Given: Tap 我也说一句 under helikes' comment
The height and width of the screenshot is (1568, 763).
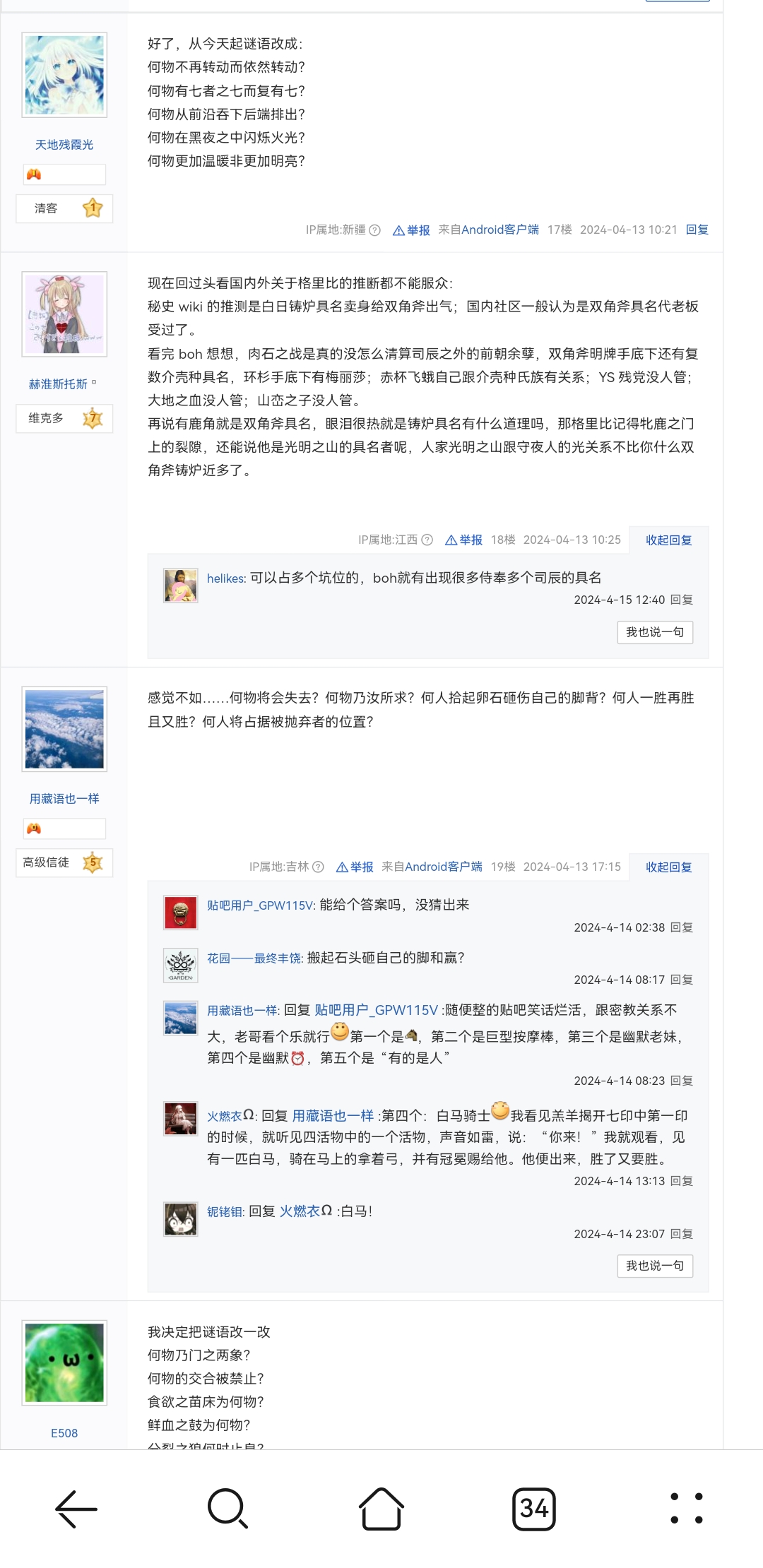Looking at the screenshot, I should [655, 632].
